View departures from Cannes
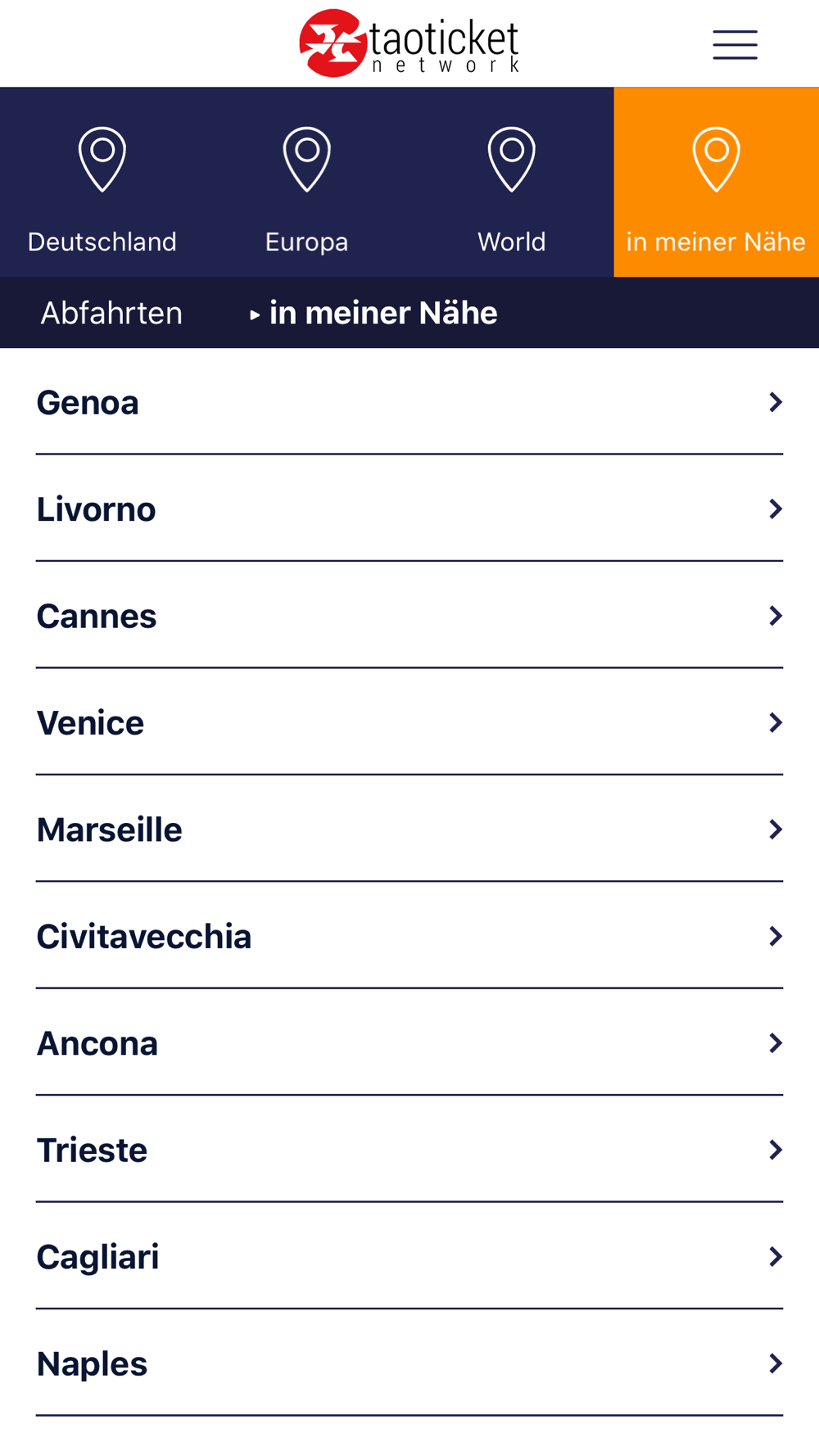This screenshot has width=819, height=1456. pyautogui.click(x=409, y=616)
